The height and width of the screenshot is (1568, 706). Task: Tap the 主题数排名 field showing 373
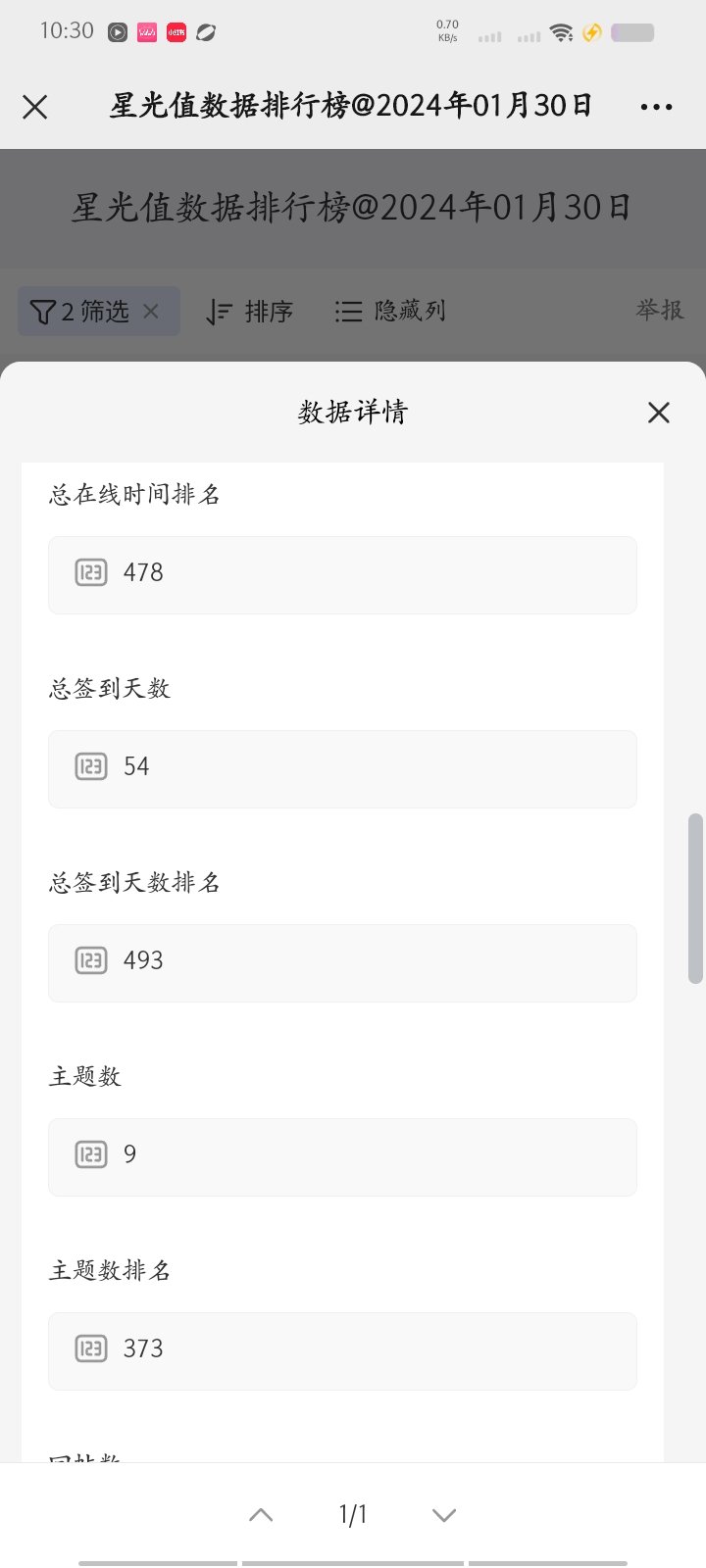[342, 1350]
